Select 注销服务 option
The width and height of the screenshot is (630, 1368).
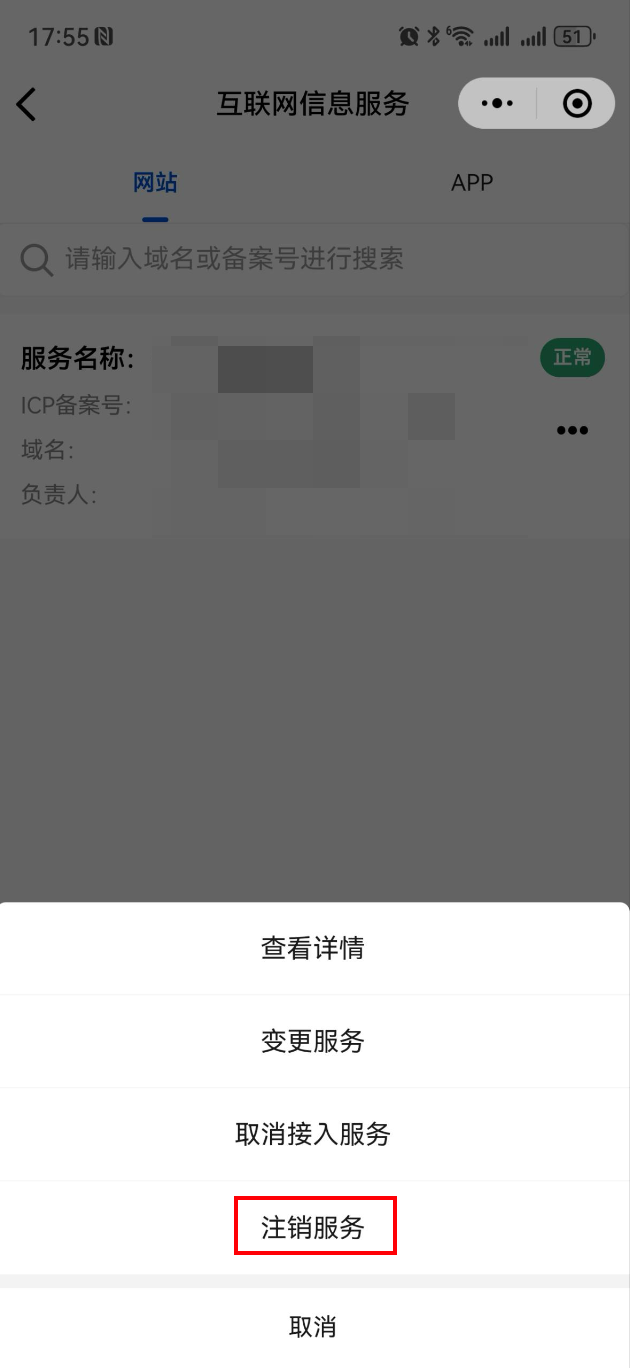click(x=314, y=1227)
